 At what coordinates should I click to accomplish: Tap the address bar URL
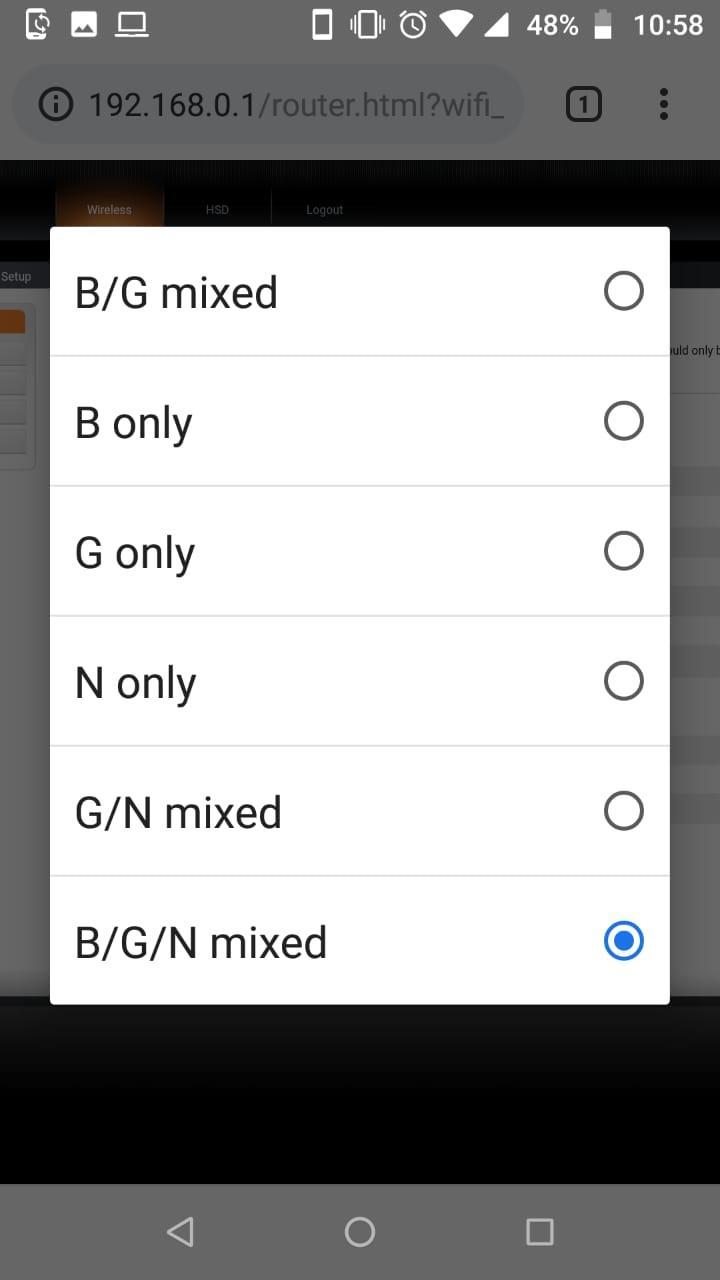click(296, 104)
